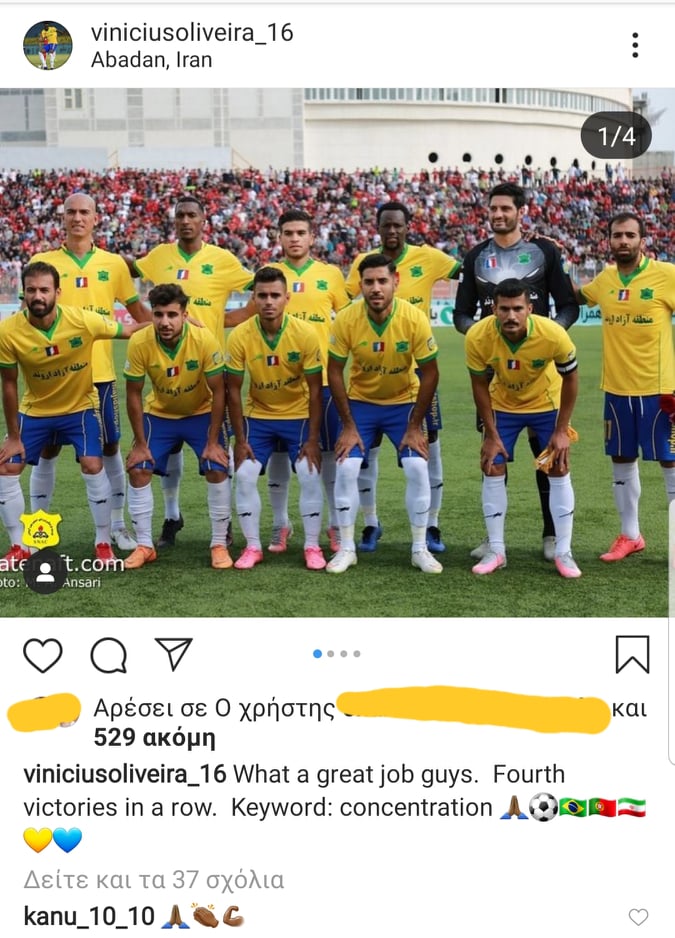Open the post's three-dot options menu
The height and width of the screenshot is (938, 675).
[634, 45]
